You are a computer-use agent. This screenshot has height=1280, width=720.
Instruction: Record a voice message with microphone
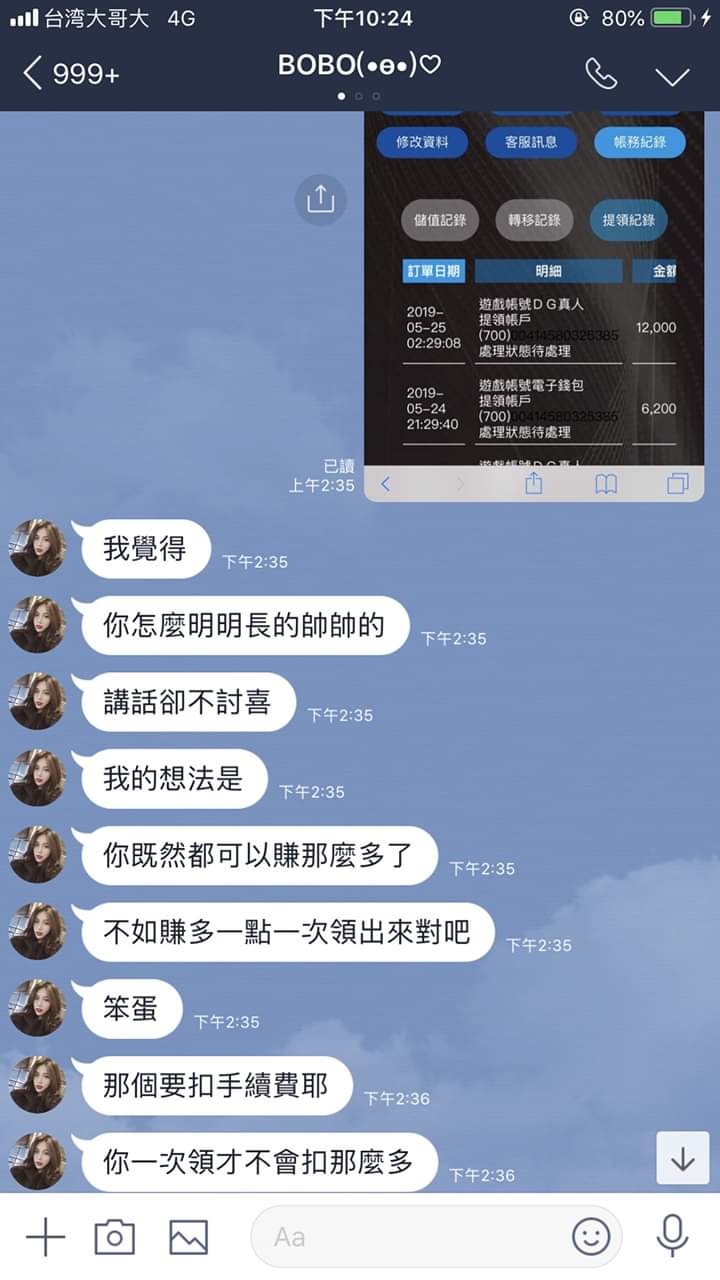(672, 1237)
